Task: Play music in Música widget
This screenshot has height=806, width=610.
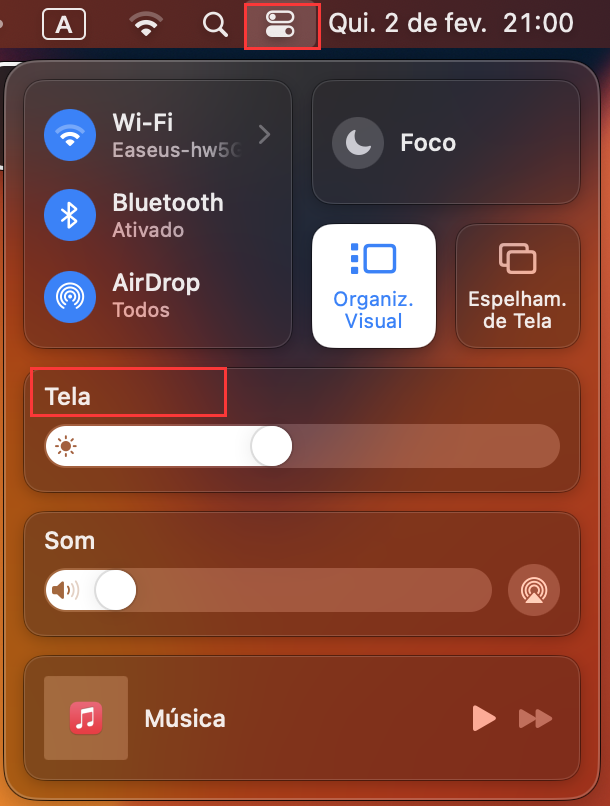Action: tap(483, 718)
